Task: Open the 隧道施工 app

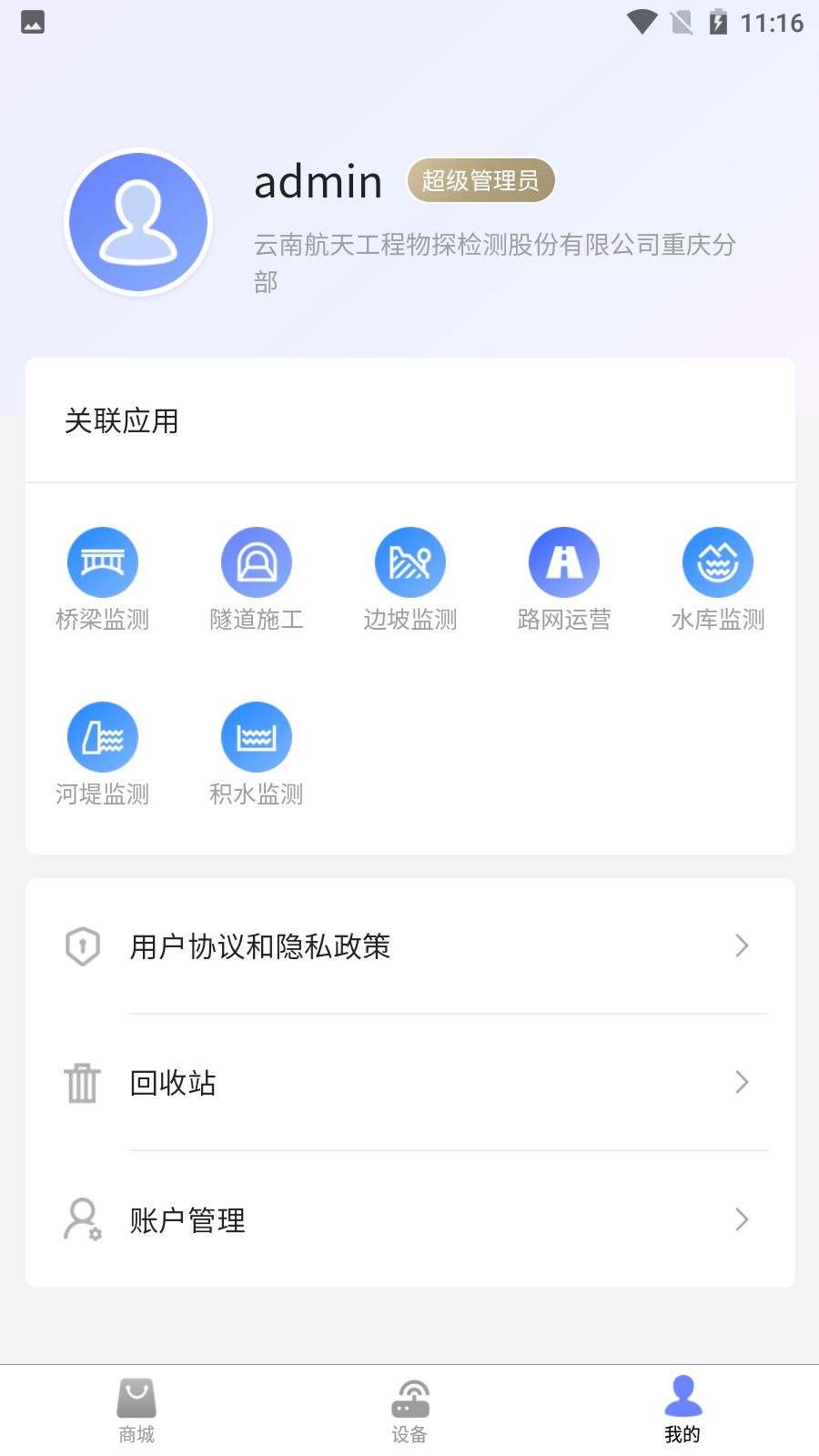Action: tap(257, 579)
